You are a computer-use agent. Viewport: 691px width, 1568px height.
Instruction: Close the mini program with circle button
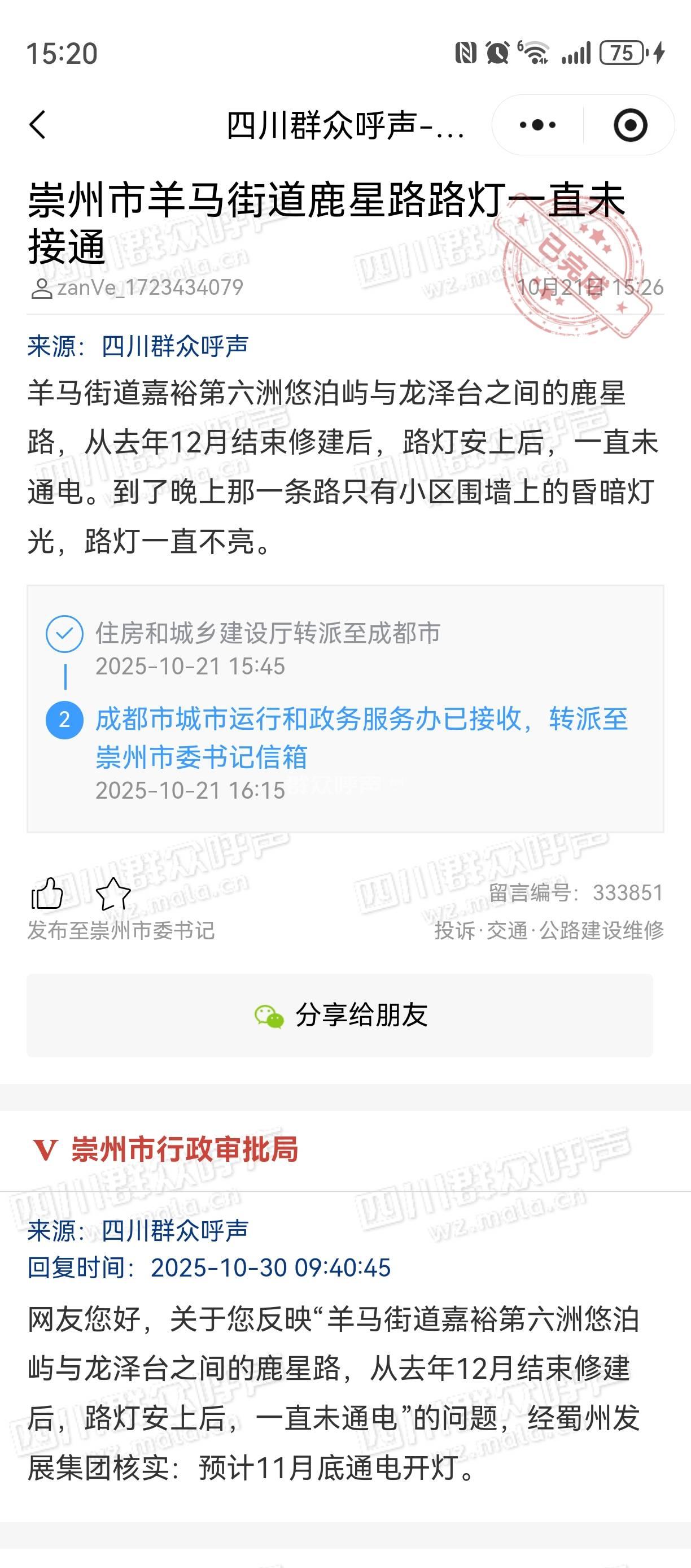(x=629, y=125)
